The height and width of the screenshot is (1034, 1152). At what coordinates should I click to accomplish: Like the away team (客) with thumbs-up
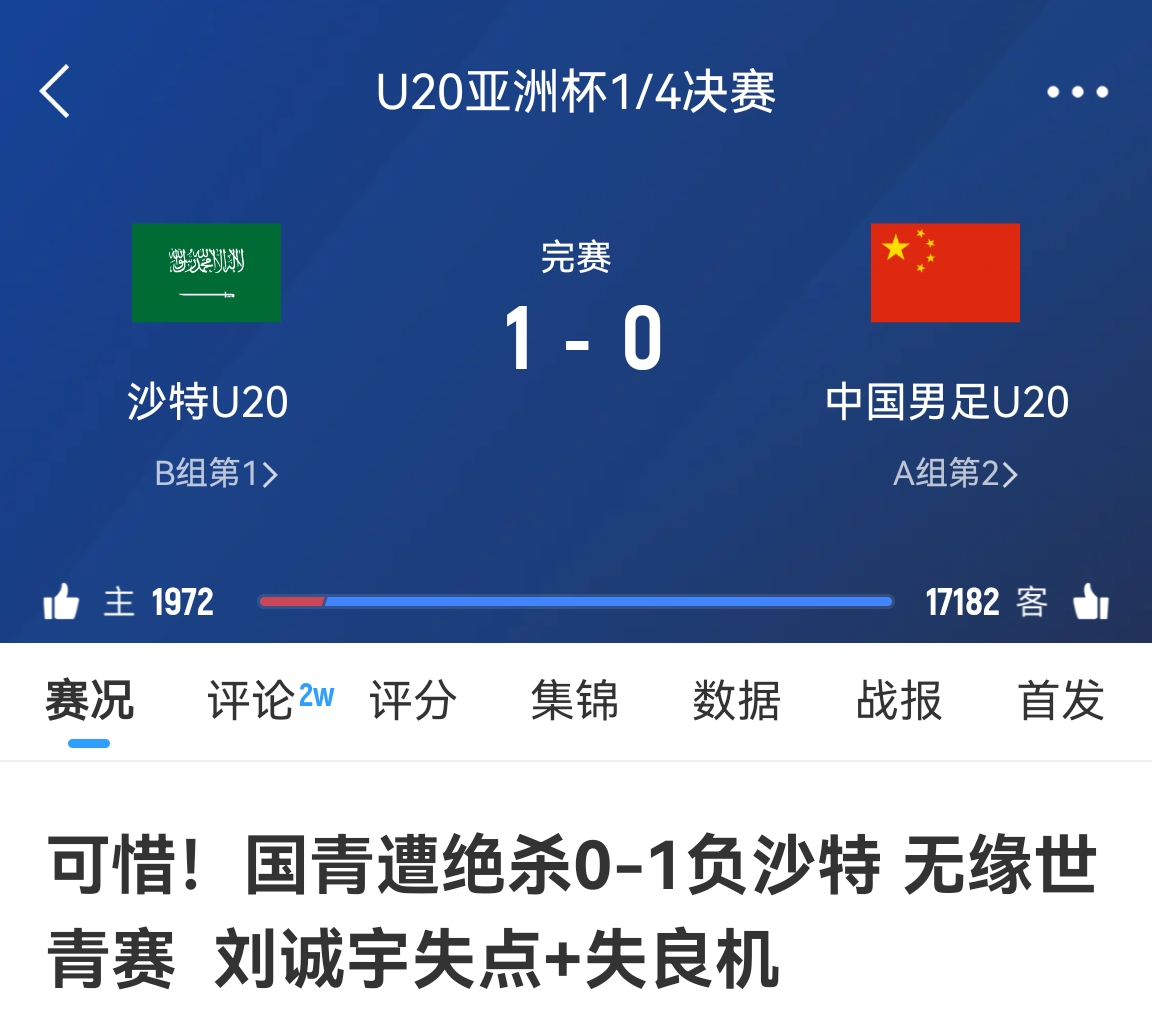tap(1090, 602)
